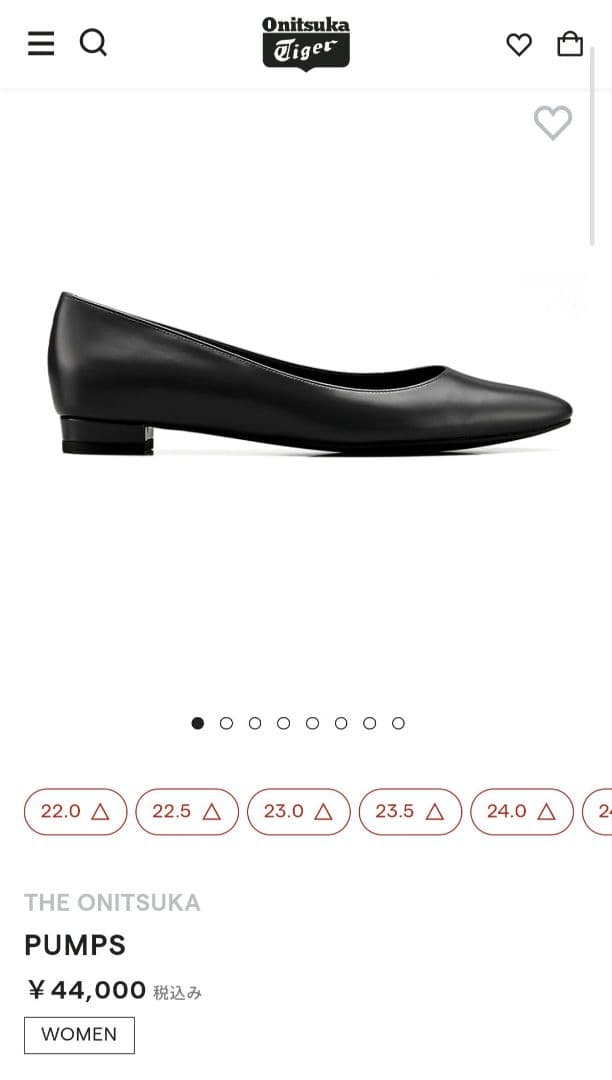Screen dimensions: 612x1080
Task: Select size 22.5
Action: (x=187, y=812)
